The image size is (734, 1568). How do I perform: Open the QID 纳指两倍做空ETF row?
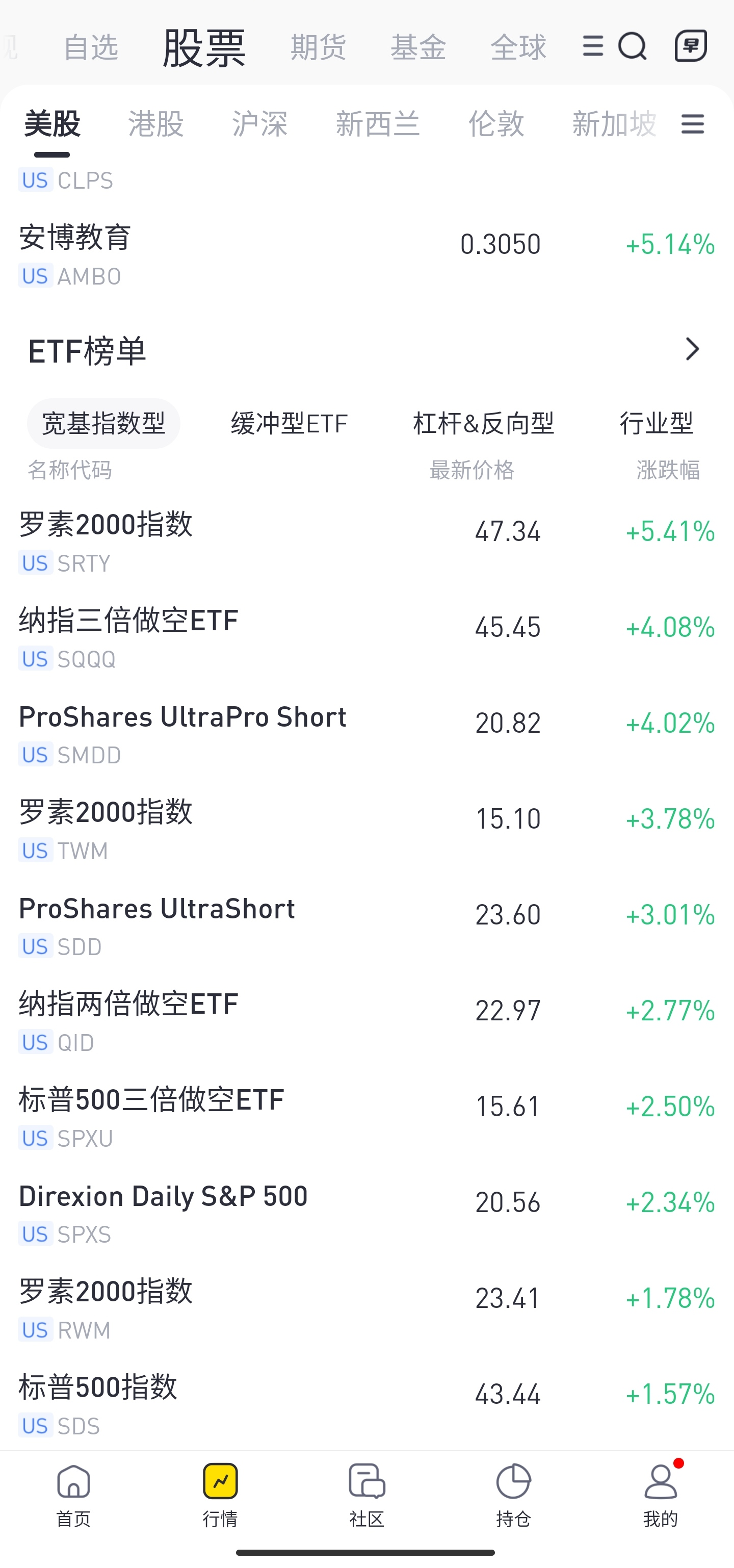[x=367, y=1022]
